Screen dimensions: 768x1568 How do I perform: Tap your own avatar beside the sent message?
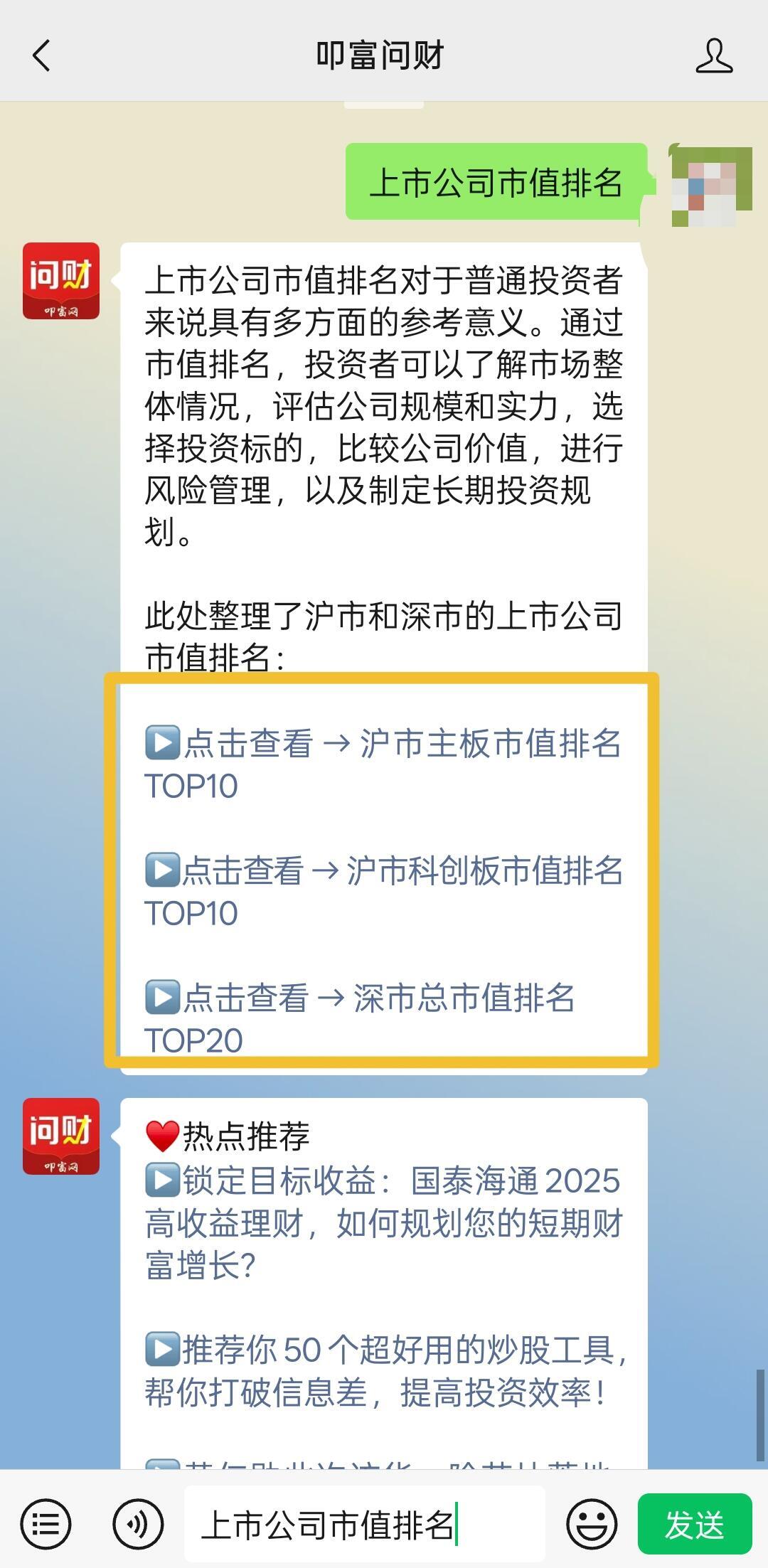point(712,185)
